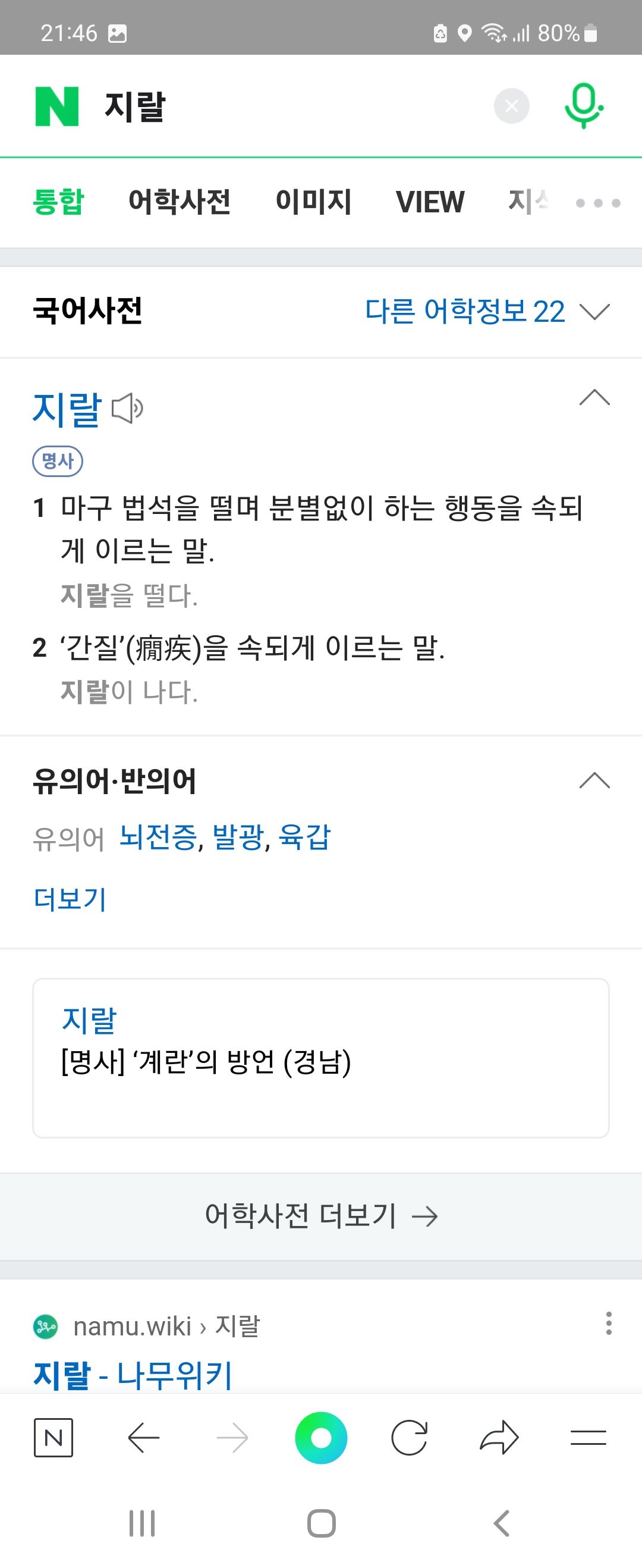Open the 지랄 '계란'의 방언 card

[x=320, y=1058]
